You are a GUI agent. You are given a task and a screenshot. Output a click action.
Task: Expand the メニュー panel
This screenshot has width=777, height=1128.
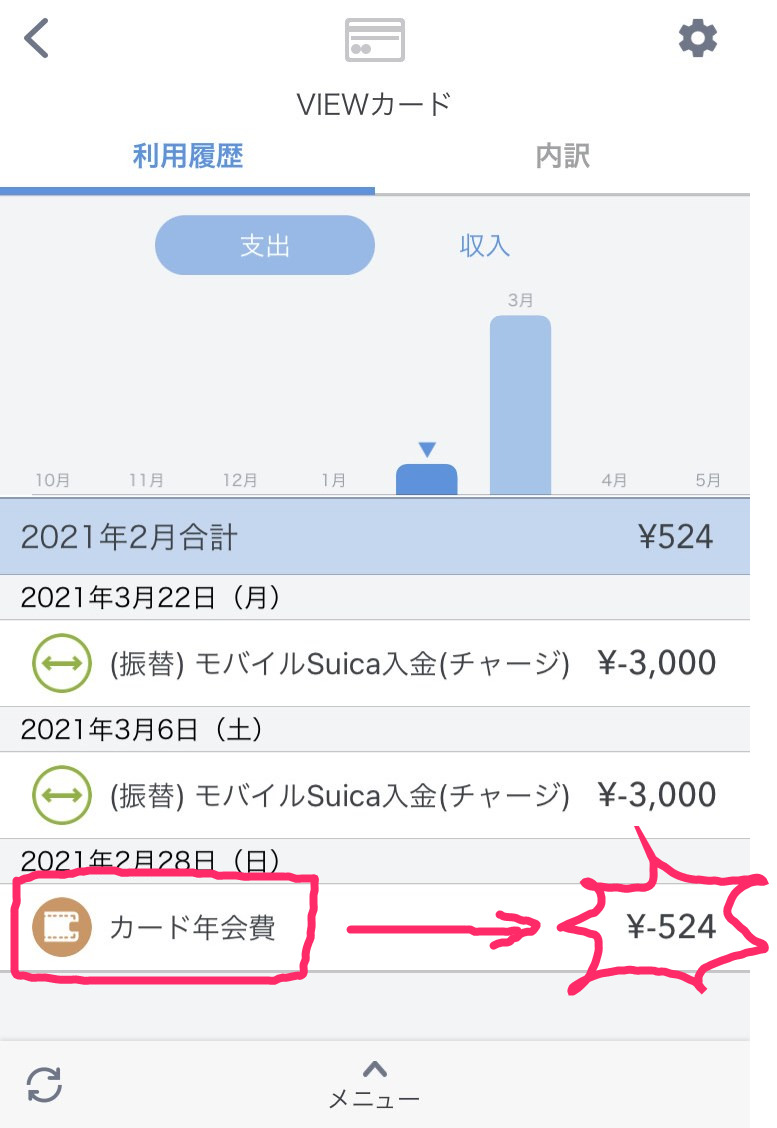(x=374, y=1085)
